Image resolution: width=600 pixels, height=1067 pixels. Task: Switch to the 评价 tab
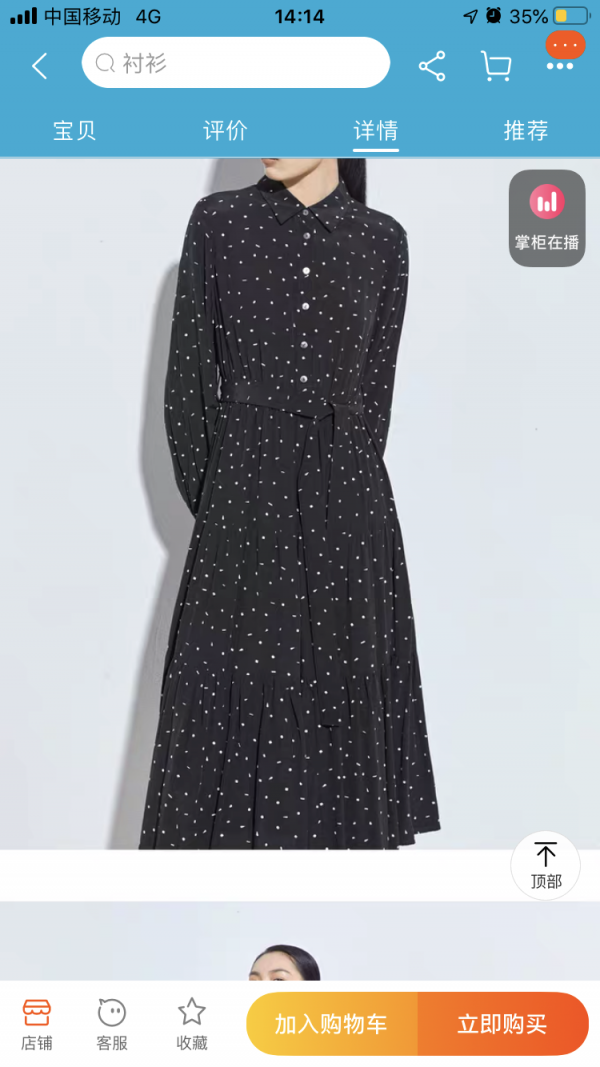pyautogui.click(x=225, y=131)
